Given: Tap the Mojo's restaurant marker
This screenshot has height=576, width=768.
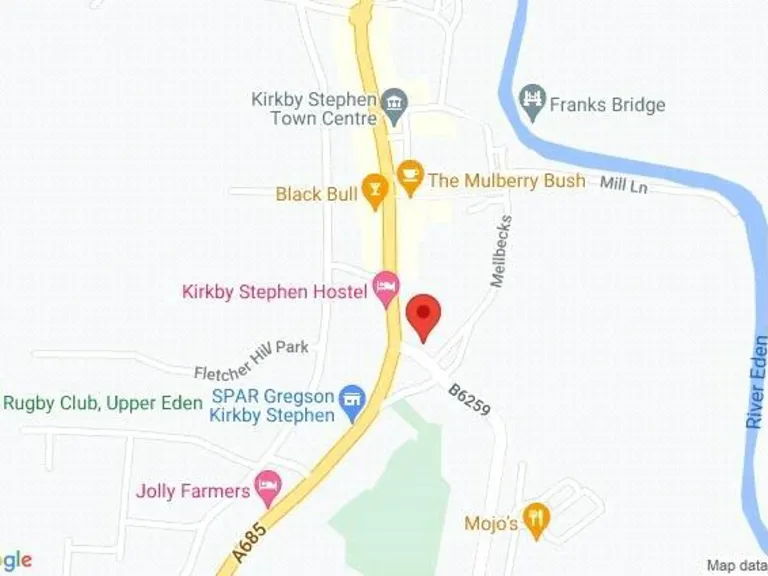Looking at the screenshot, I should pos(537,519).
